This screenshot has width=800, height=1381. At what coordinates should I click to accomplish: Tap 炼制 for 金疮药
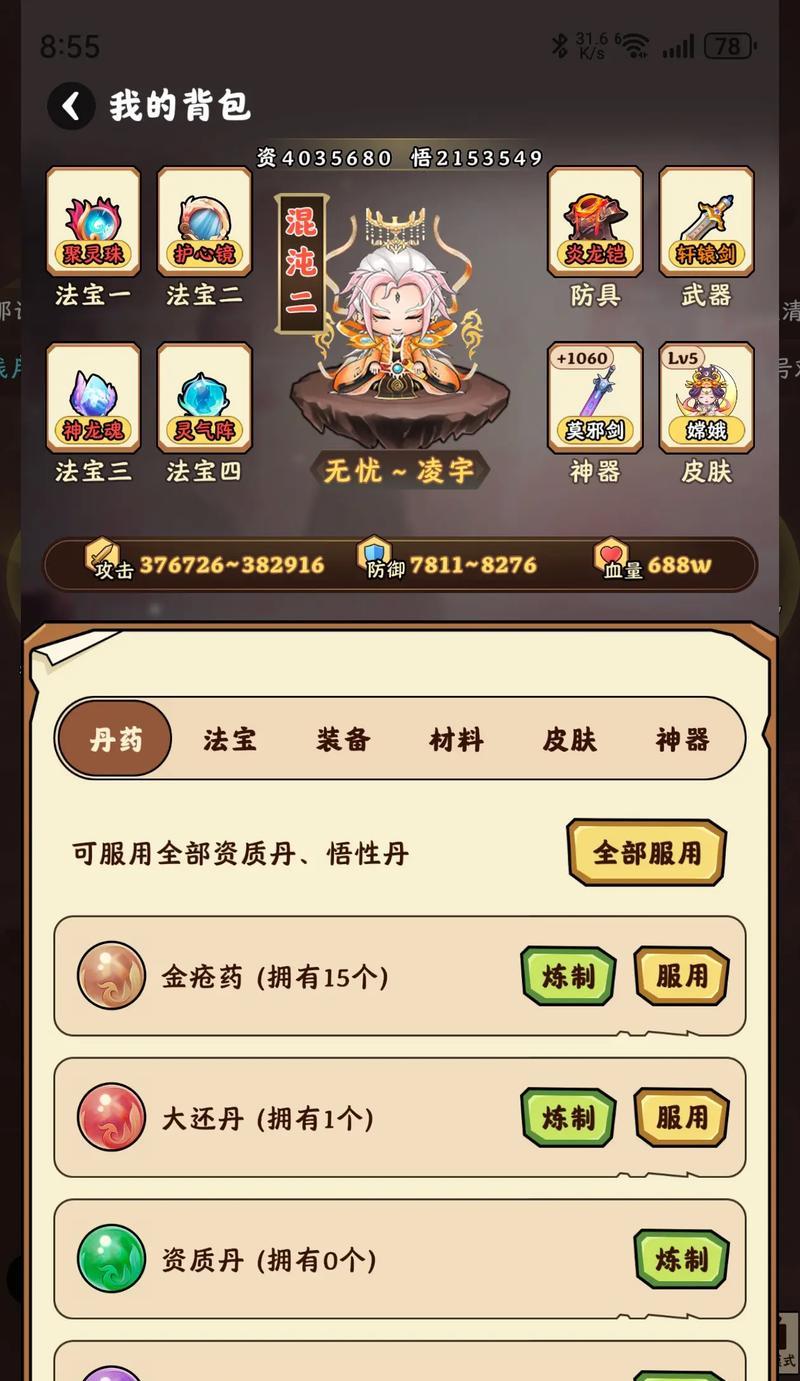tap(568, 976)
